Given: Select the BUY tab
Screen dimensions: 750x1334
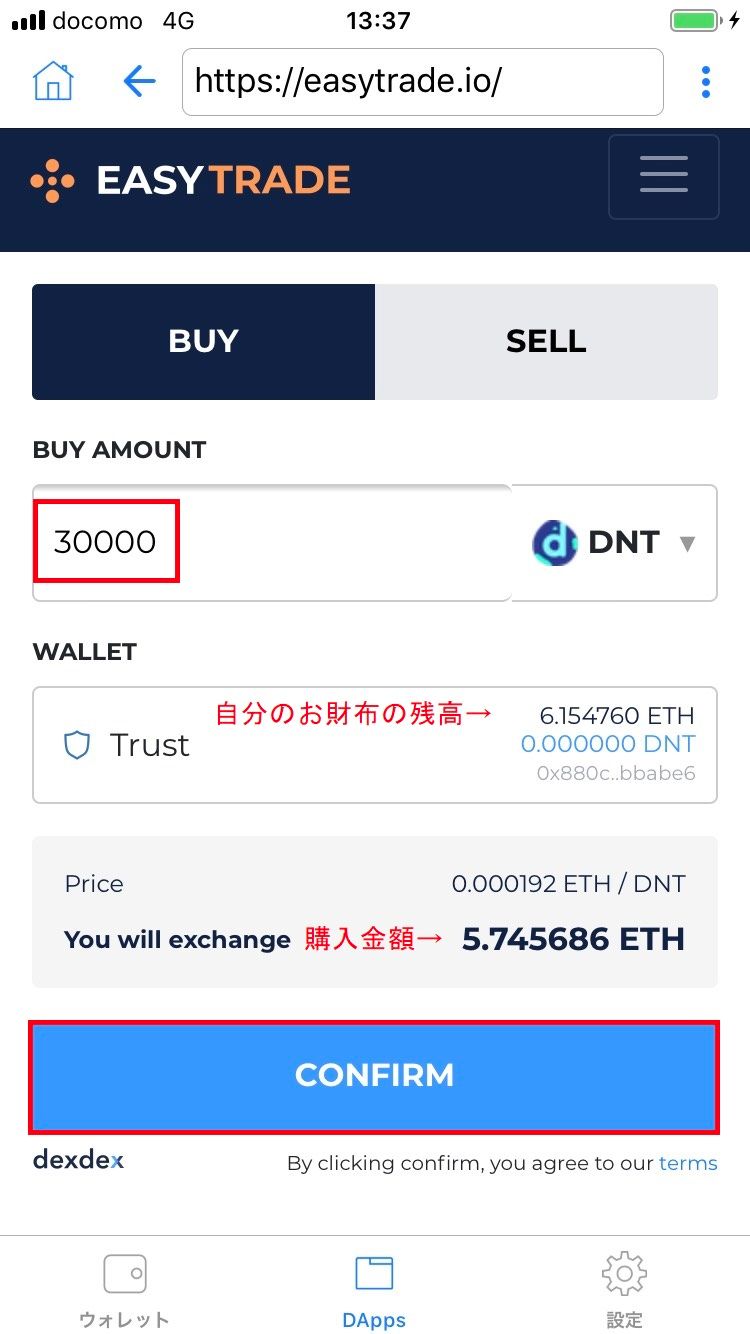Looking at the screenshot, I should (x=203, y=342).
